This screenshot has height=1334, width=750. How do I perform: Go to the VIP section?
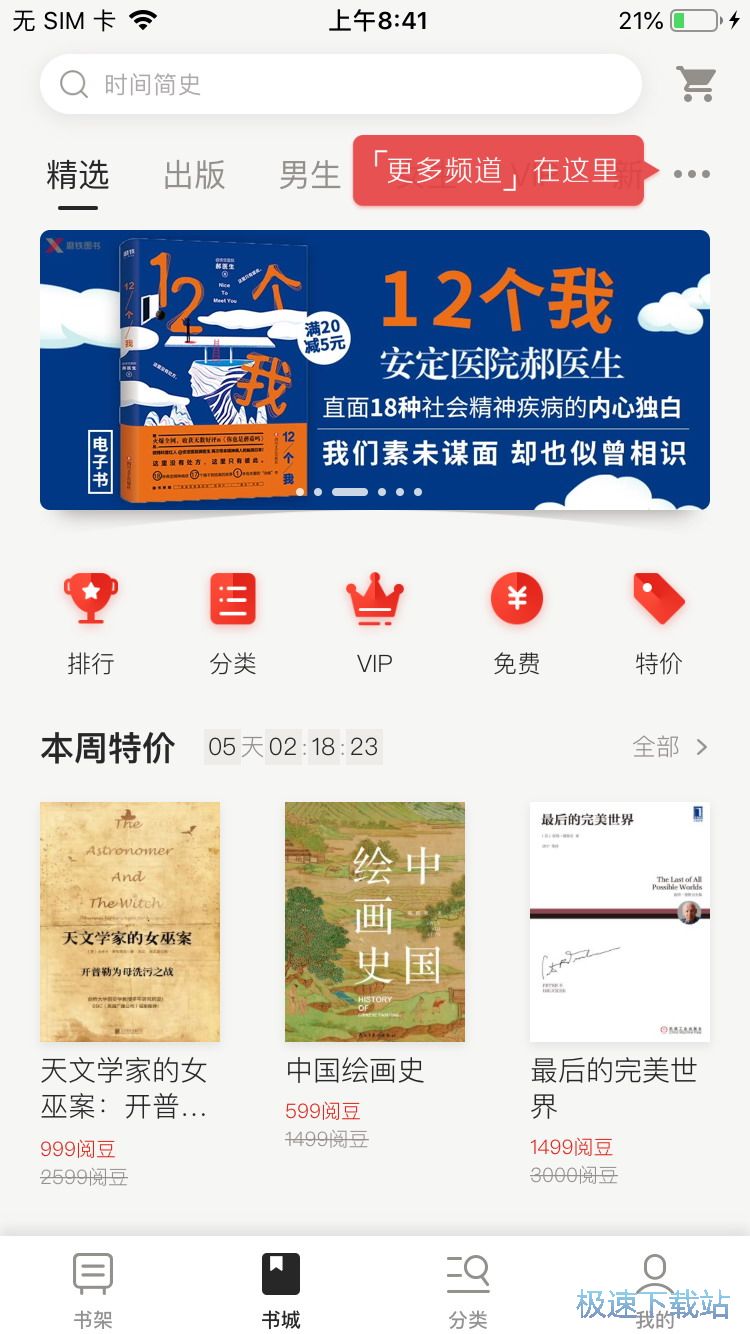point(375,623)
